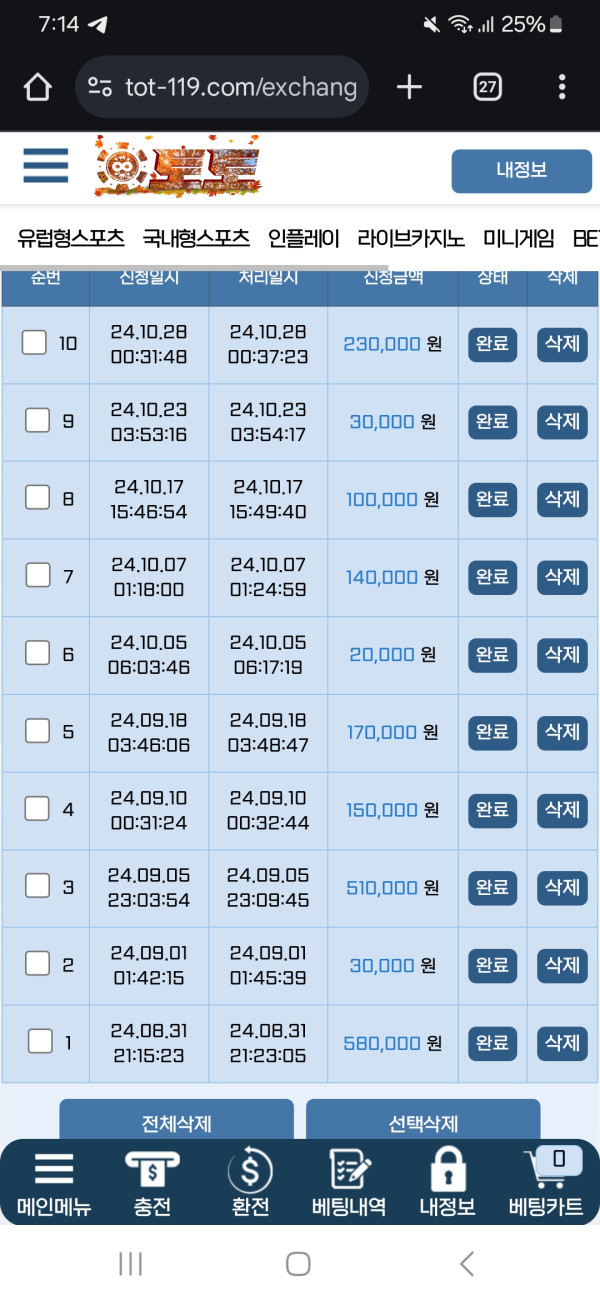Open 베팅내역 in the bottom bar

349,1183
